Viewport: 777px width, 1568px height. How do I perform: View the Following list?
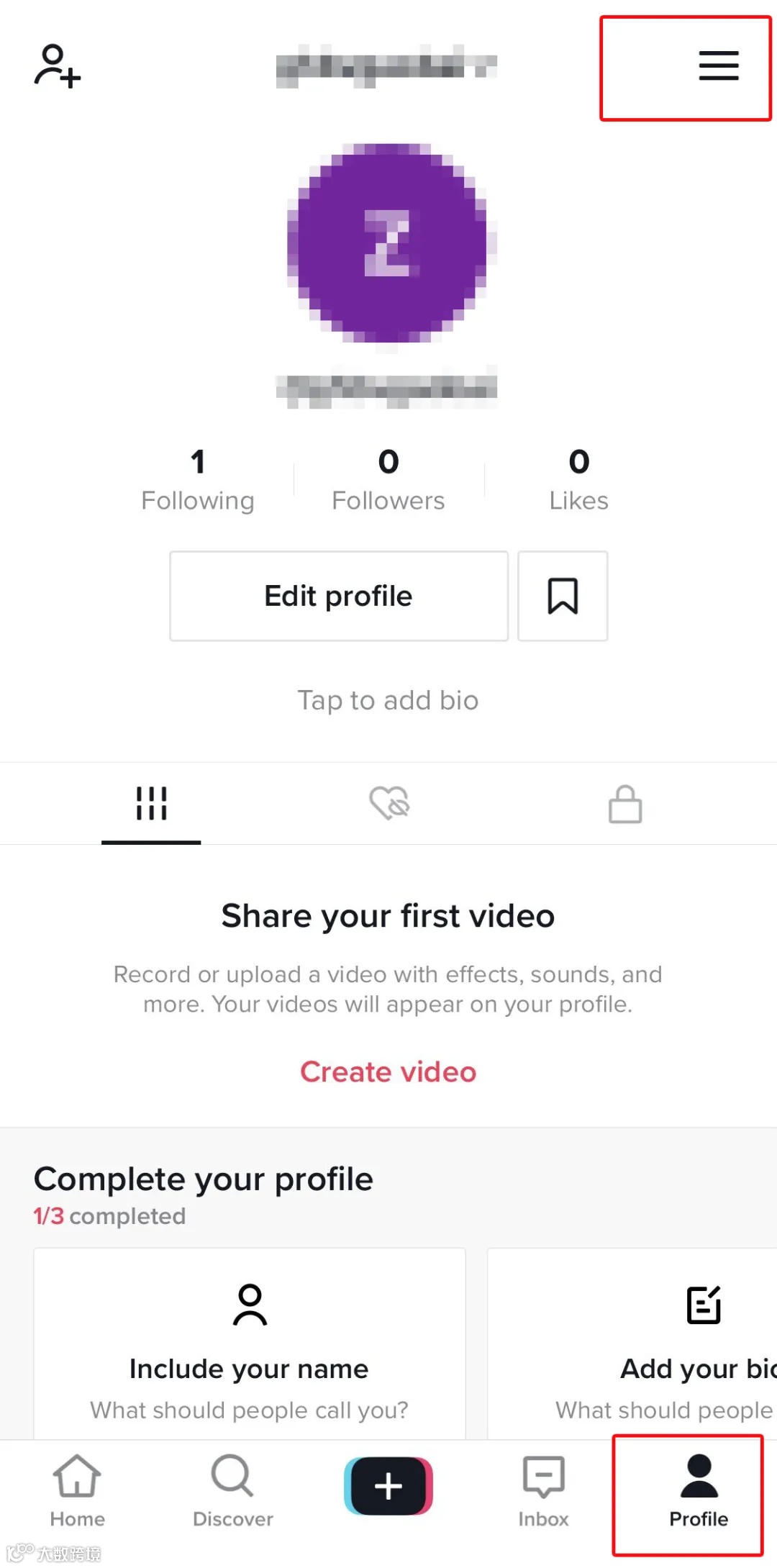point(198,479)
